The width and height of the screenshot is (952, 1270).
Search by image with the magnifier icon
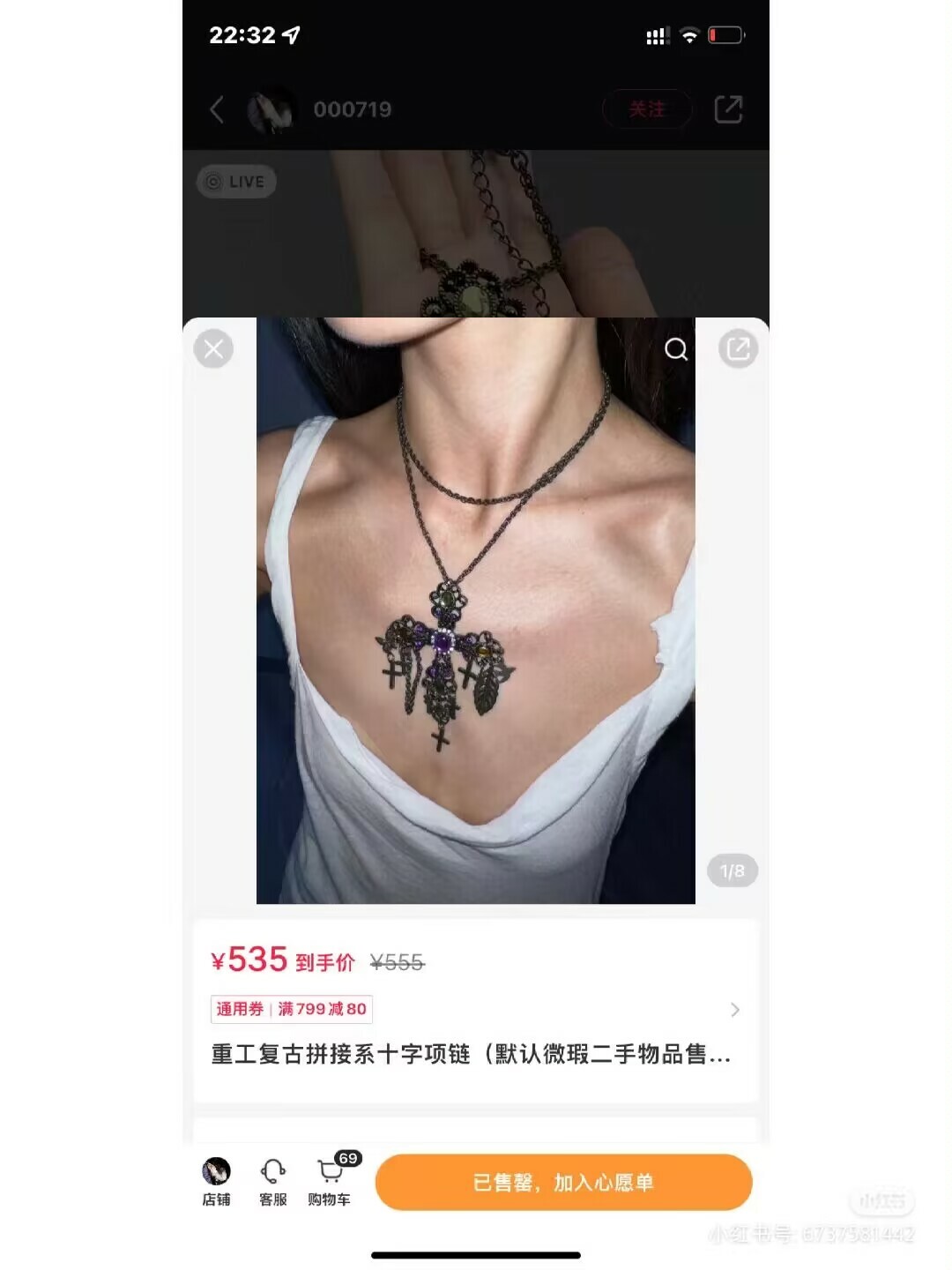point(676,350)
